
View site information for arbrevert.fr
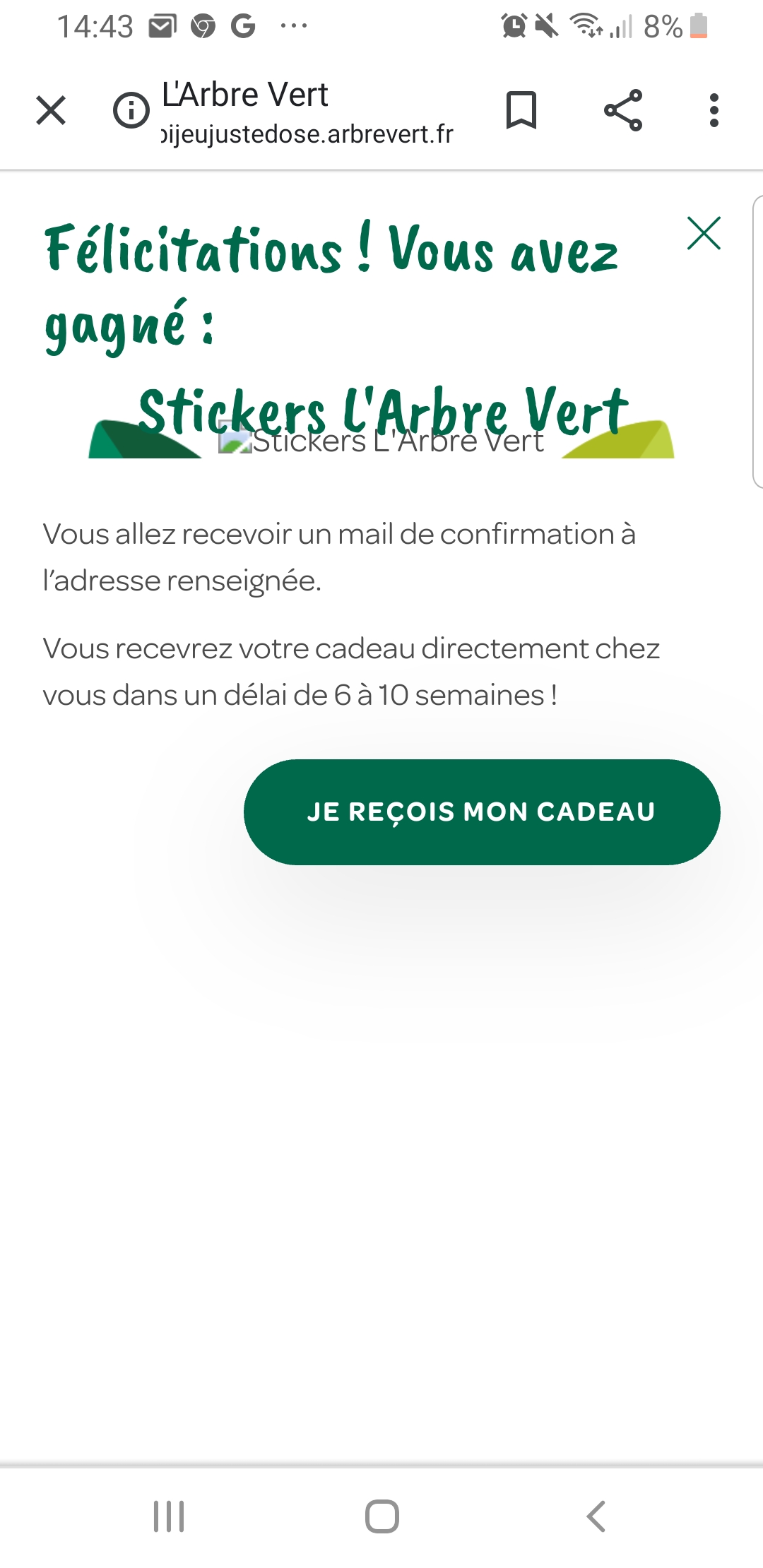click(131, 110)
